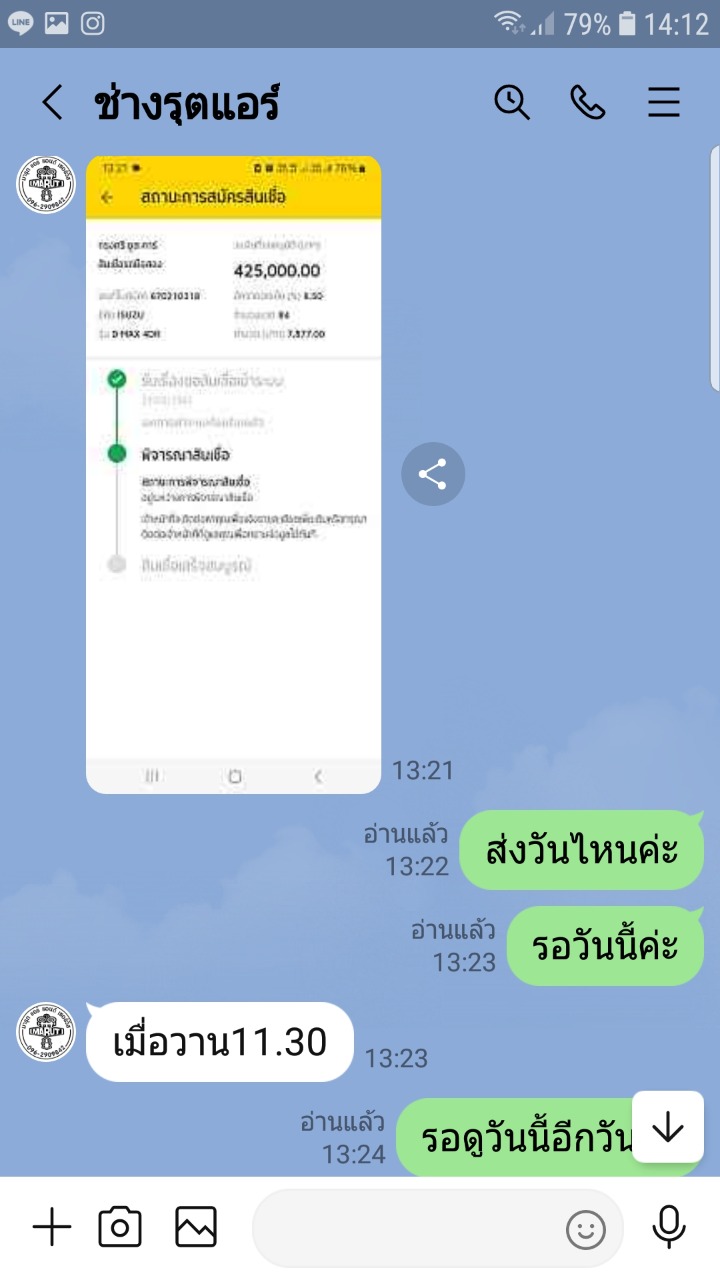
Task: Open the sticker and emoji panel
Action: 586,1229
